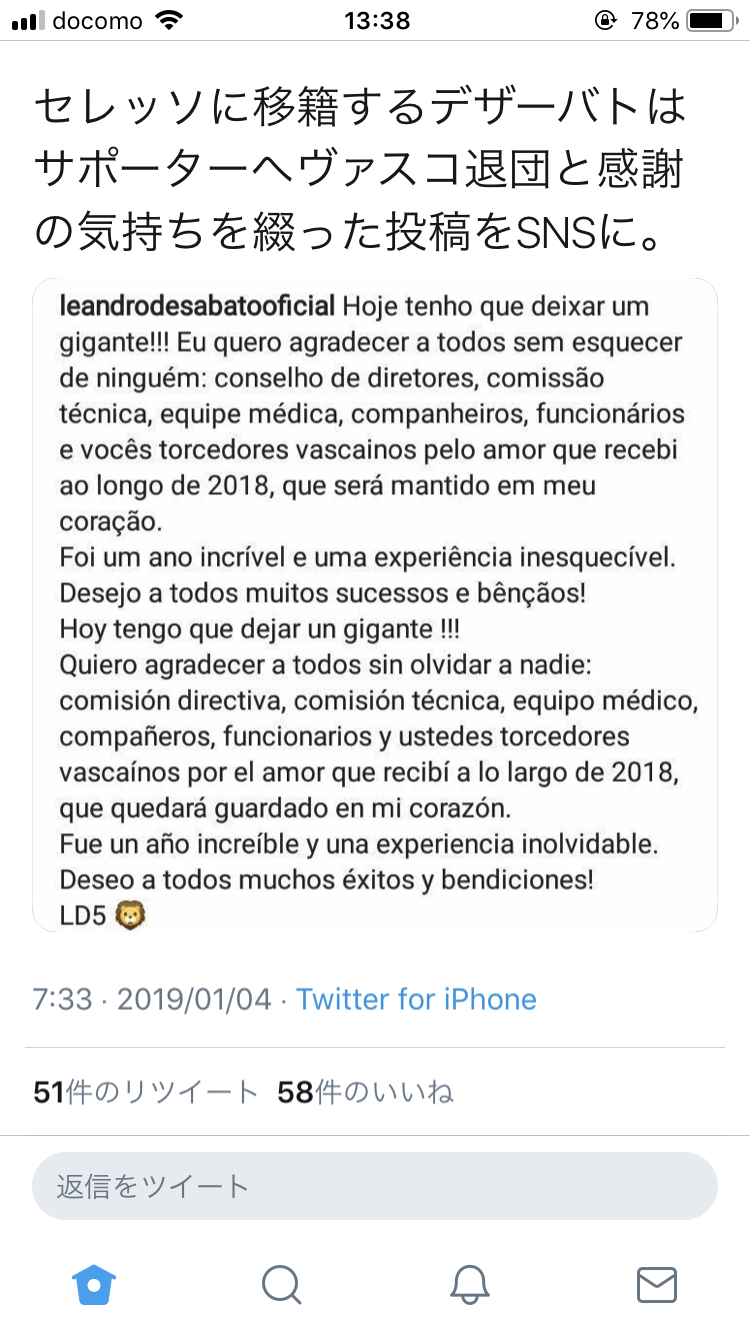Viewport: 750px width, 1334px height.
Task: Switch to the Search tab
Action: point(281,1284)
